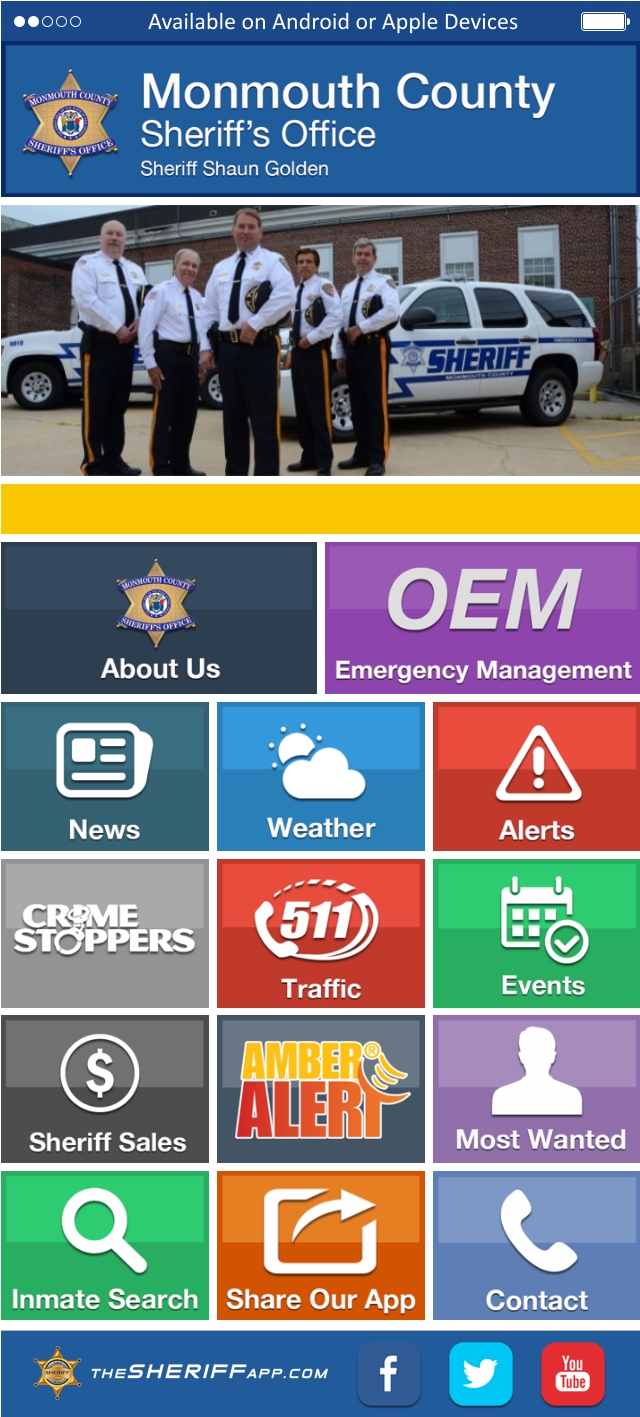
Task: Open Inmate Search
Action: click(105, 1246)
